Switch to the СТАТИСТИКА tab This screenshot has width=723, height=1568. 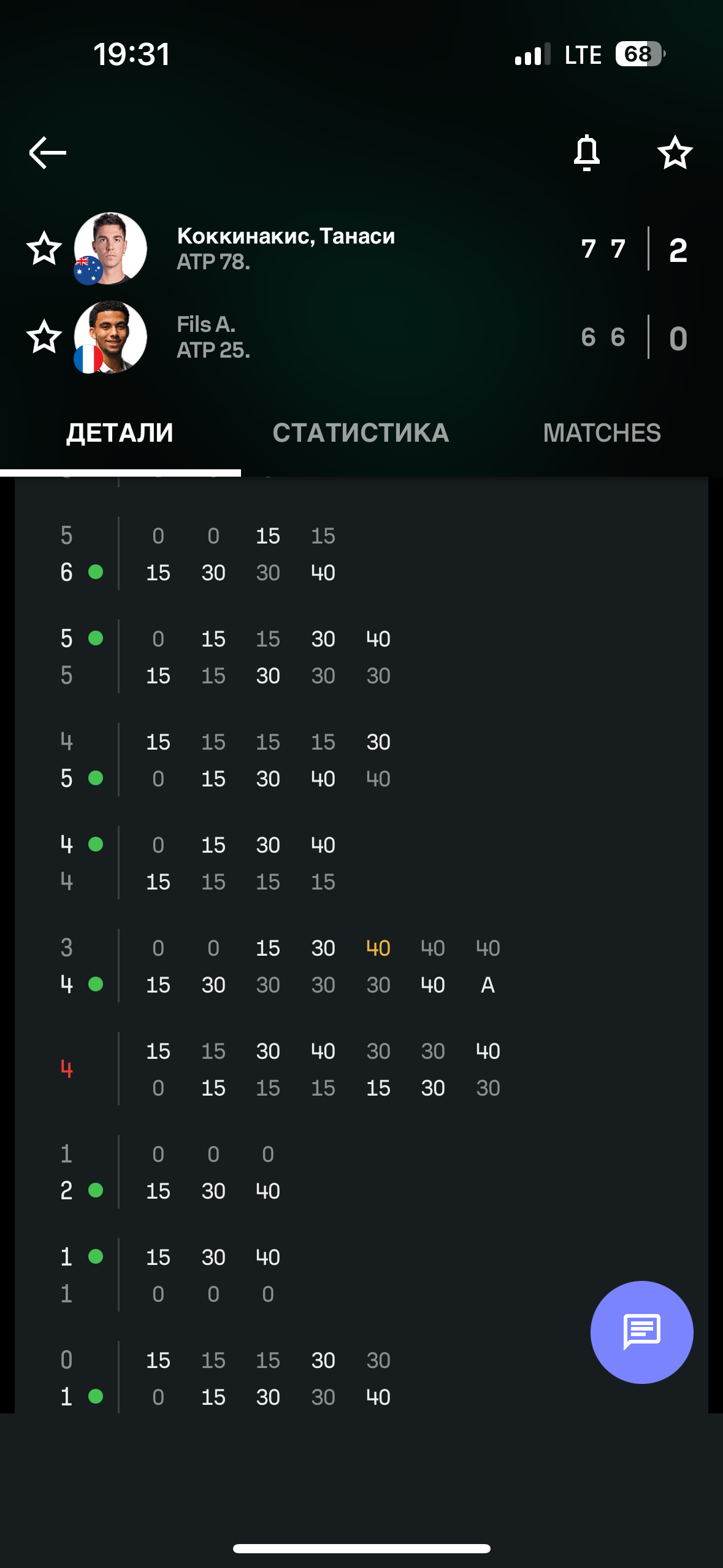coord(361,433)
